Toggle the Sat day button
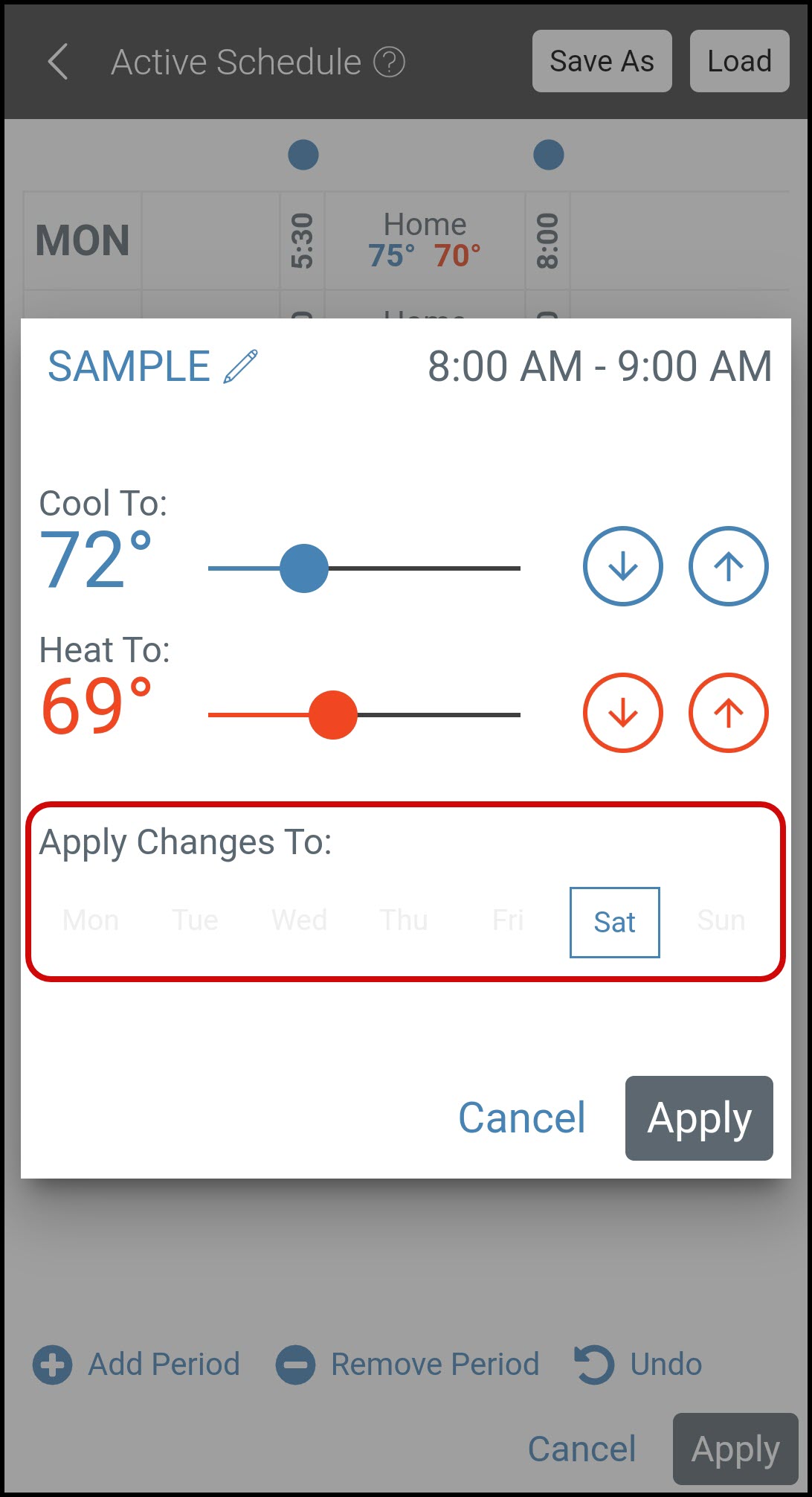This screenshot has width=812, height=1497. (614, 923)
